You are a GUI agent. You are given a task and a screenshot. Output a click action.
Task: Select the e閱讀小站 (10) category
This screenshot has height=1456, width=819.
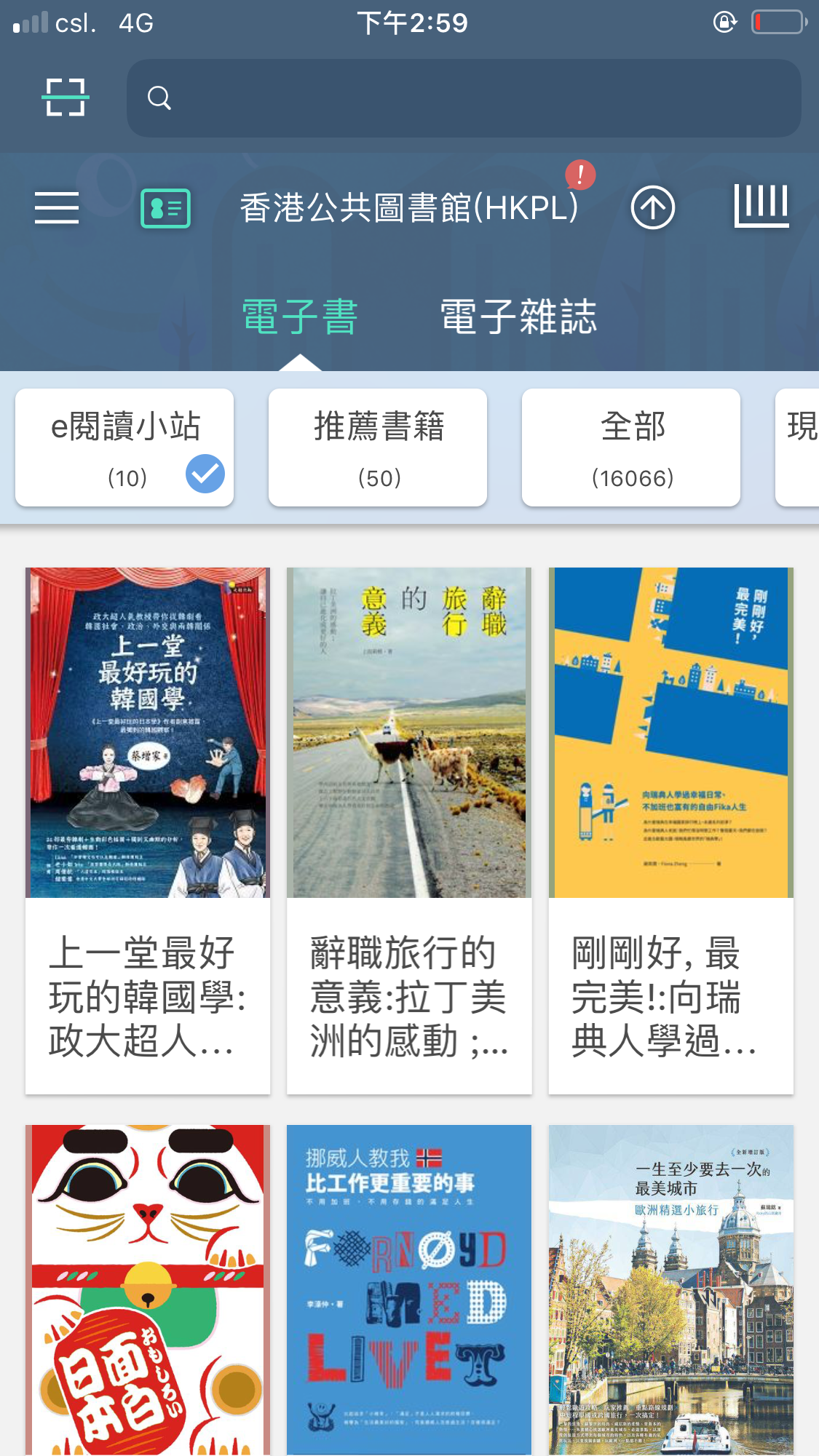124,447
